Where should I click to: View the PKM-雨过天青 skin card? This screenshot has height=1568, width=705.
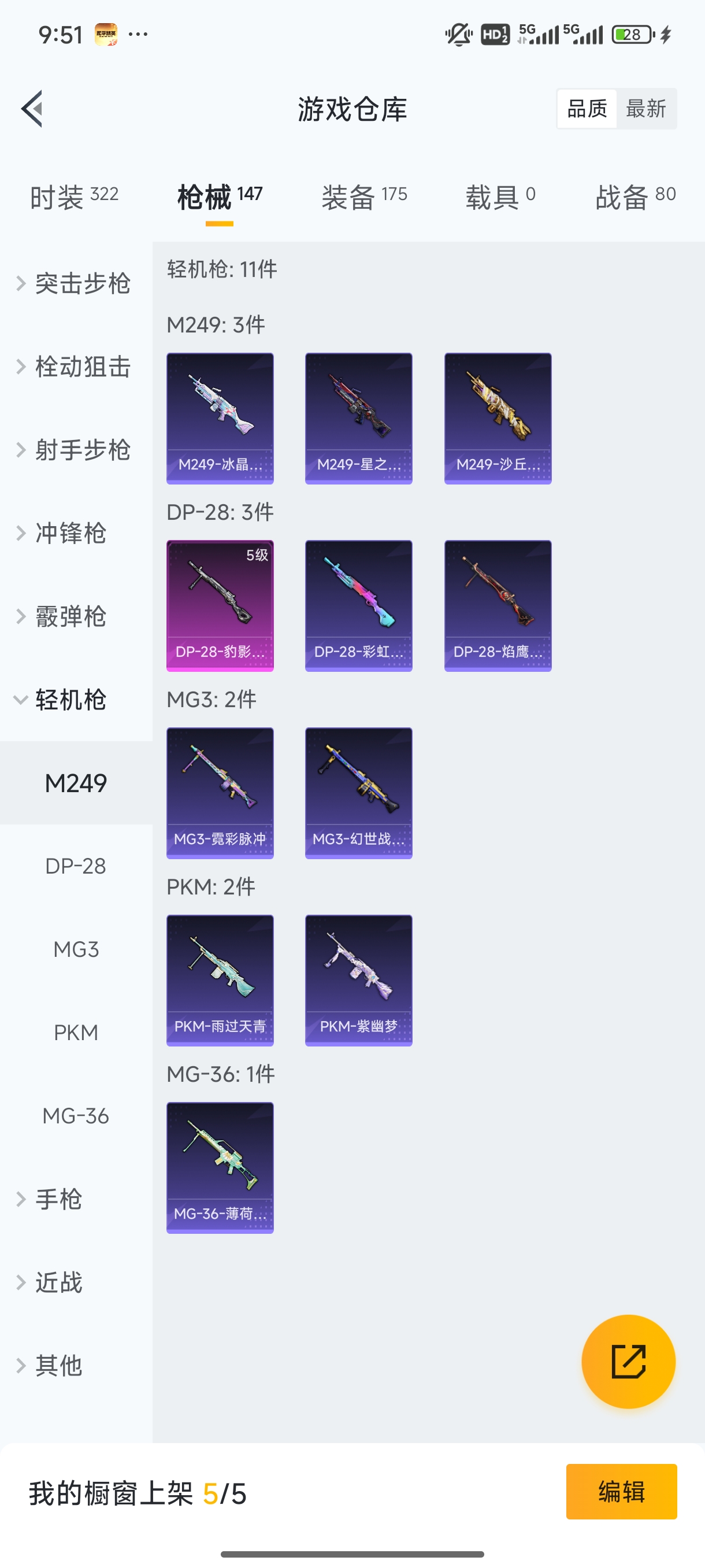(220, 979)
